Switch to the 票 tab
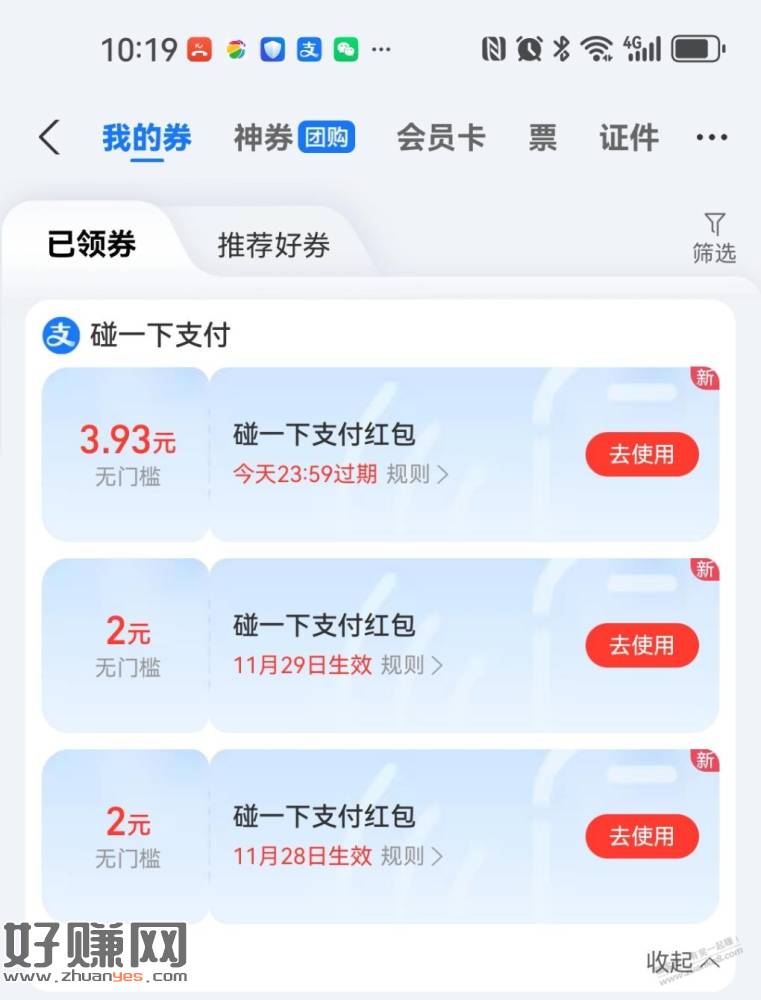 pyautogui.click(x=542, y=138)
